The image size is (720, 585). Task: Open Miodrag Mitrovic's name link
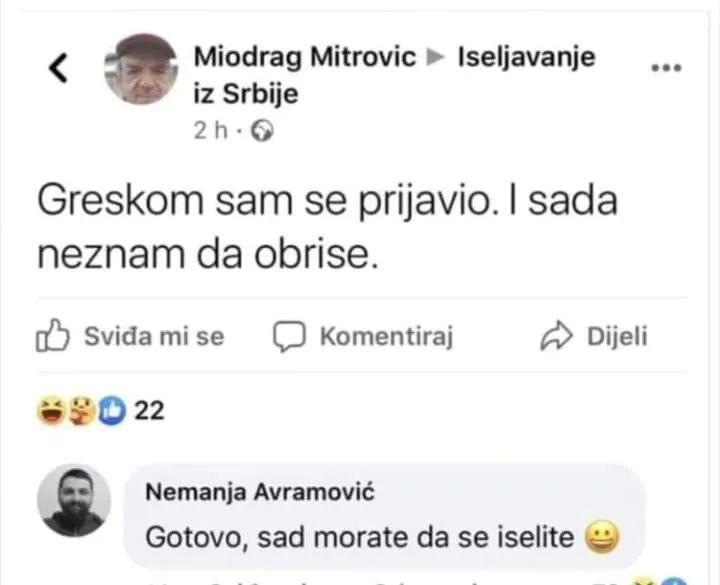tap(305, 57)
